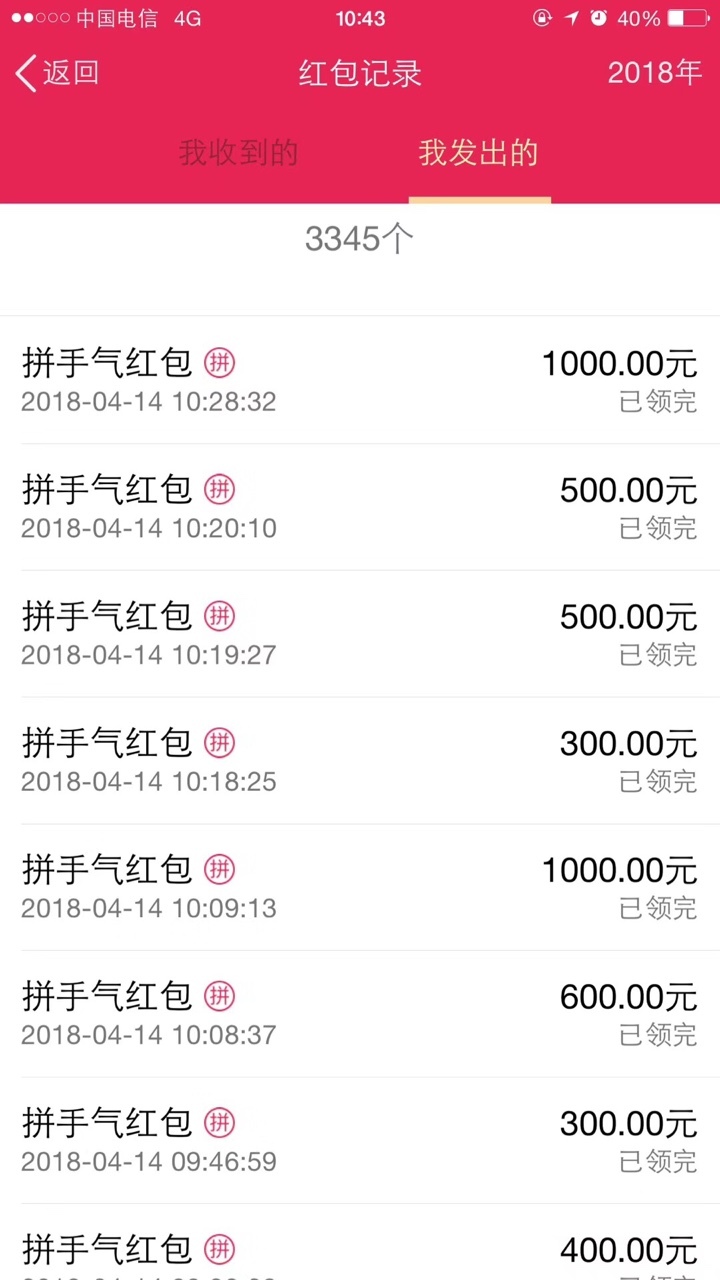Open the 400.00元 red packet record

tap(360, 1243)
